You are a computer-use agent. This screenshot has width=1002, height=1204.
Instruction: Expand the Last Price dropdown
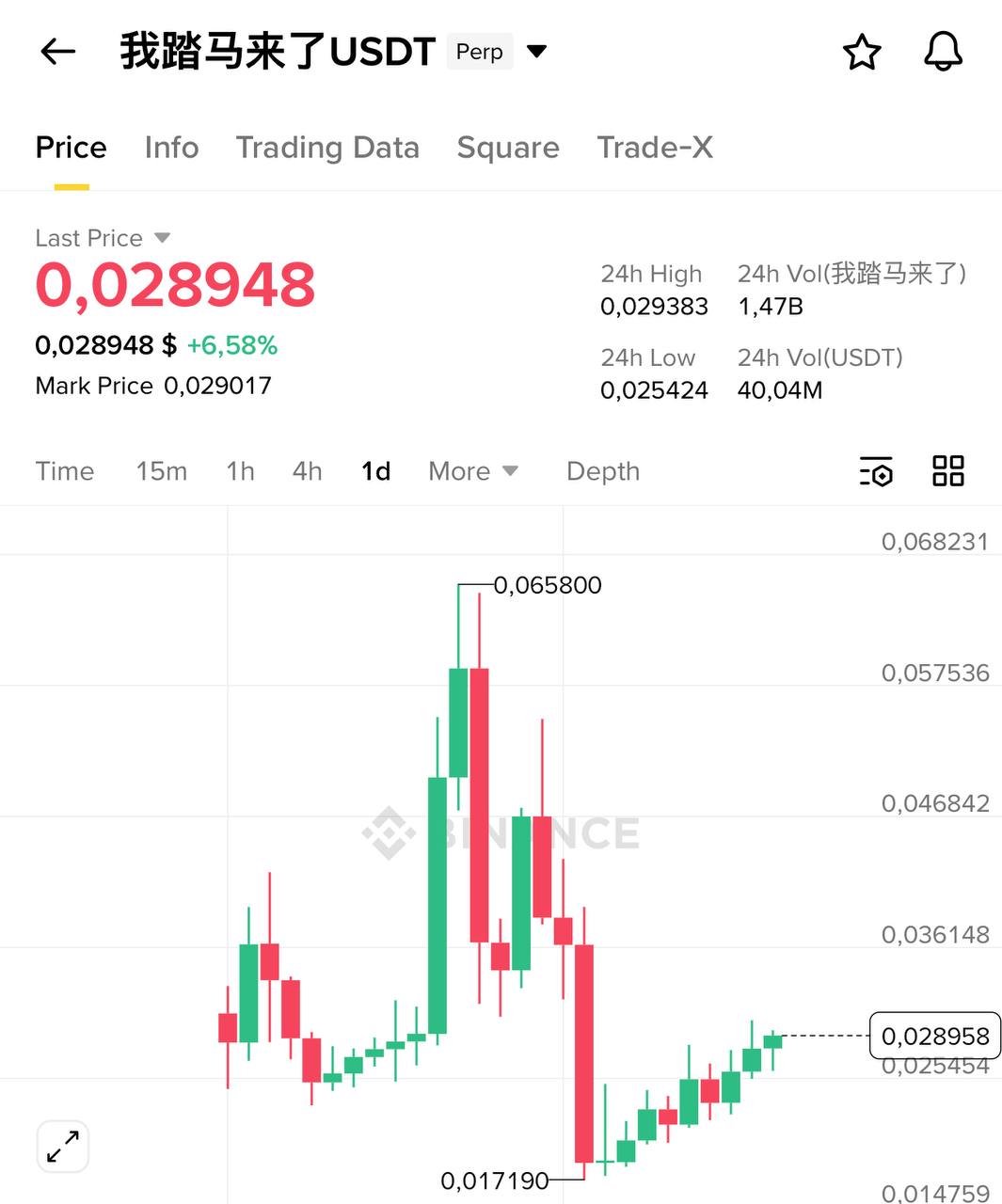click(x=162, y=238)
